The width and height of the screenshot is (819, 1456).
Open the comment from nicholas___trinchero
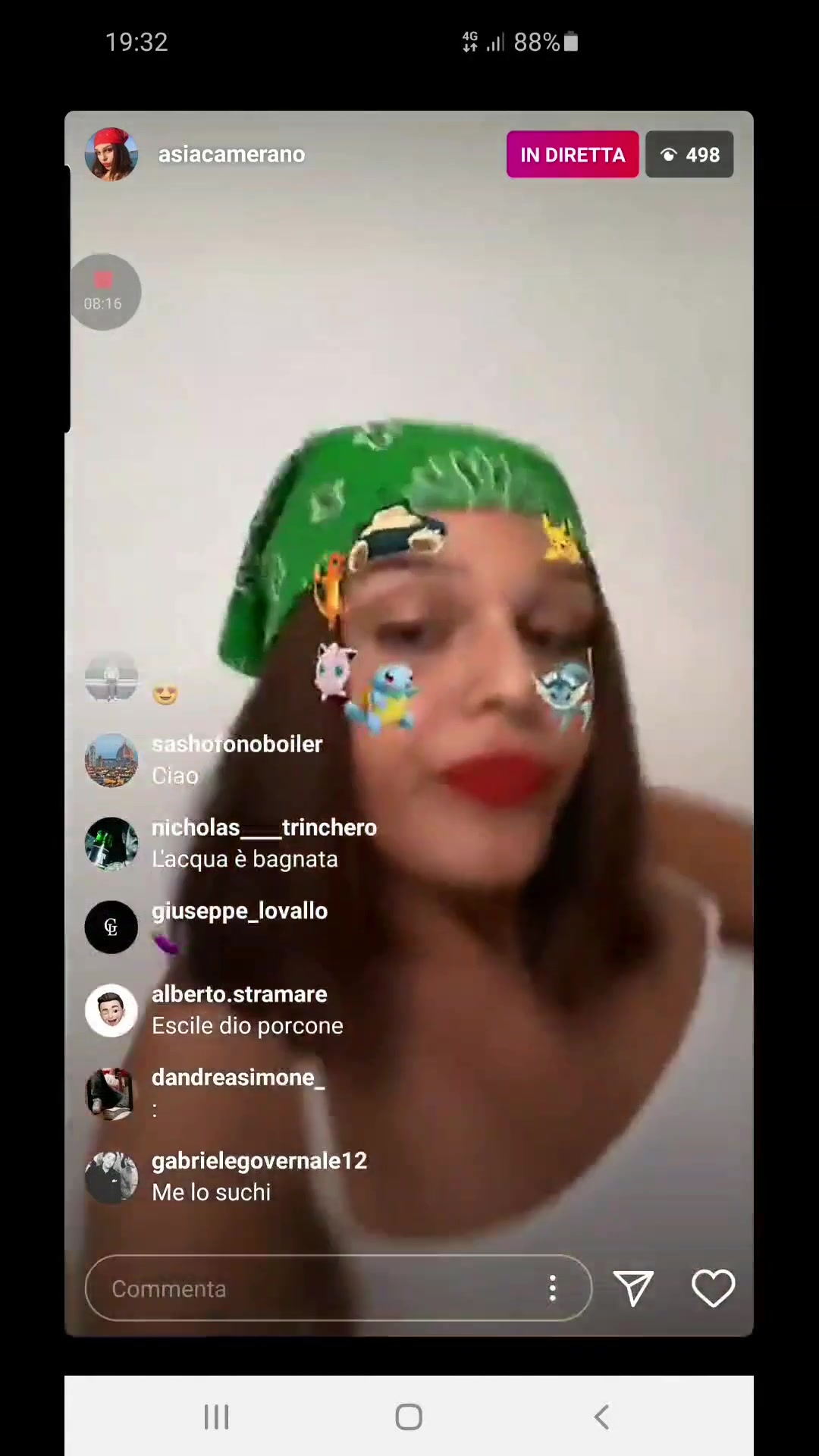(x=231, y=843)
